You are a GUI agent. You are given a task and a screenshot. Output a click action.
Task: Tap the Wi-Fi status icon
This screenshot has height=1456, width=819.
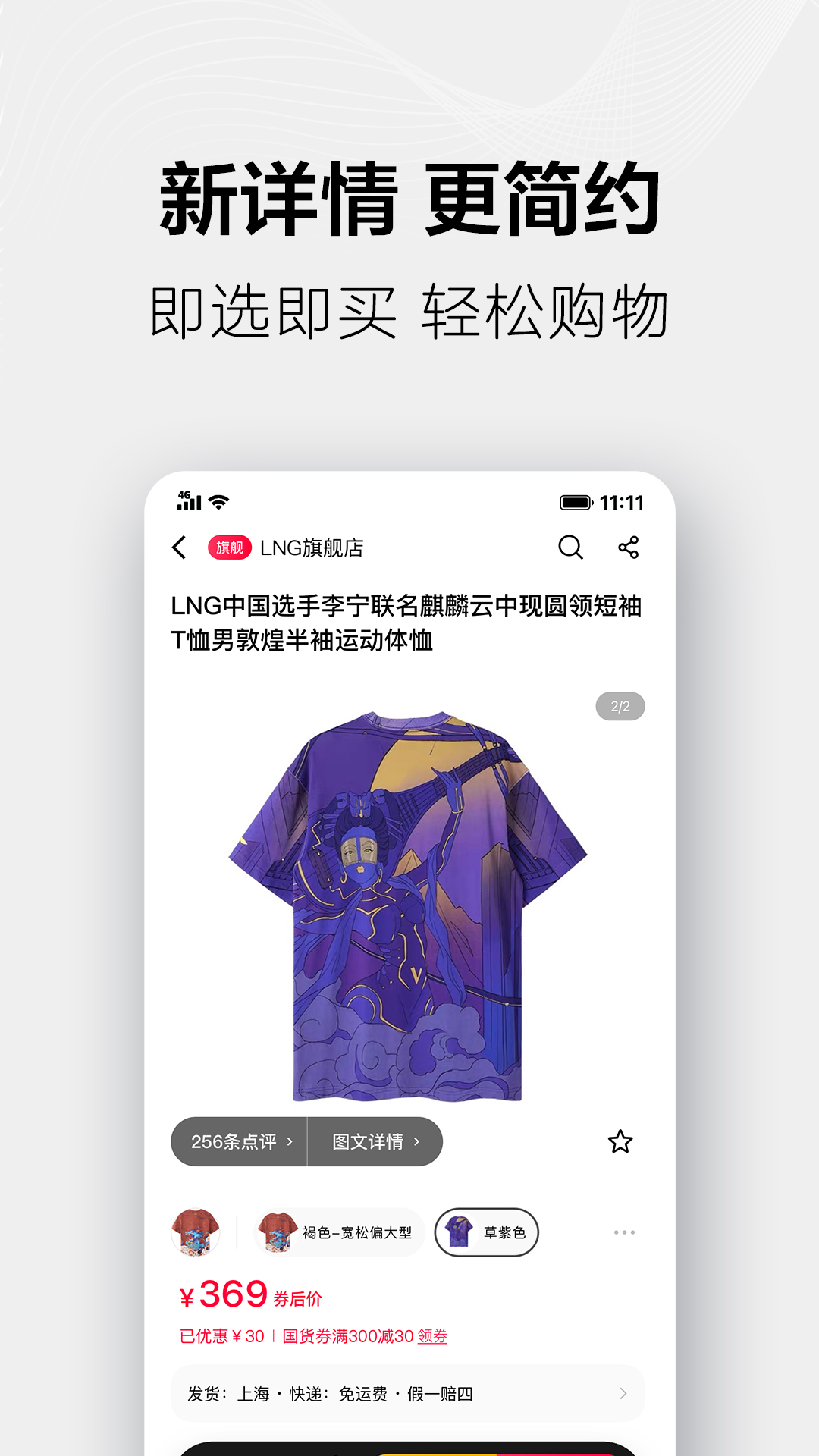click(x=218, y=500)
